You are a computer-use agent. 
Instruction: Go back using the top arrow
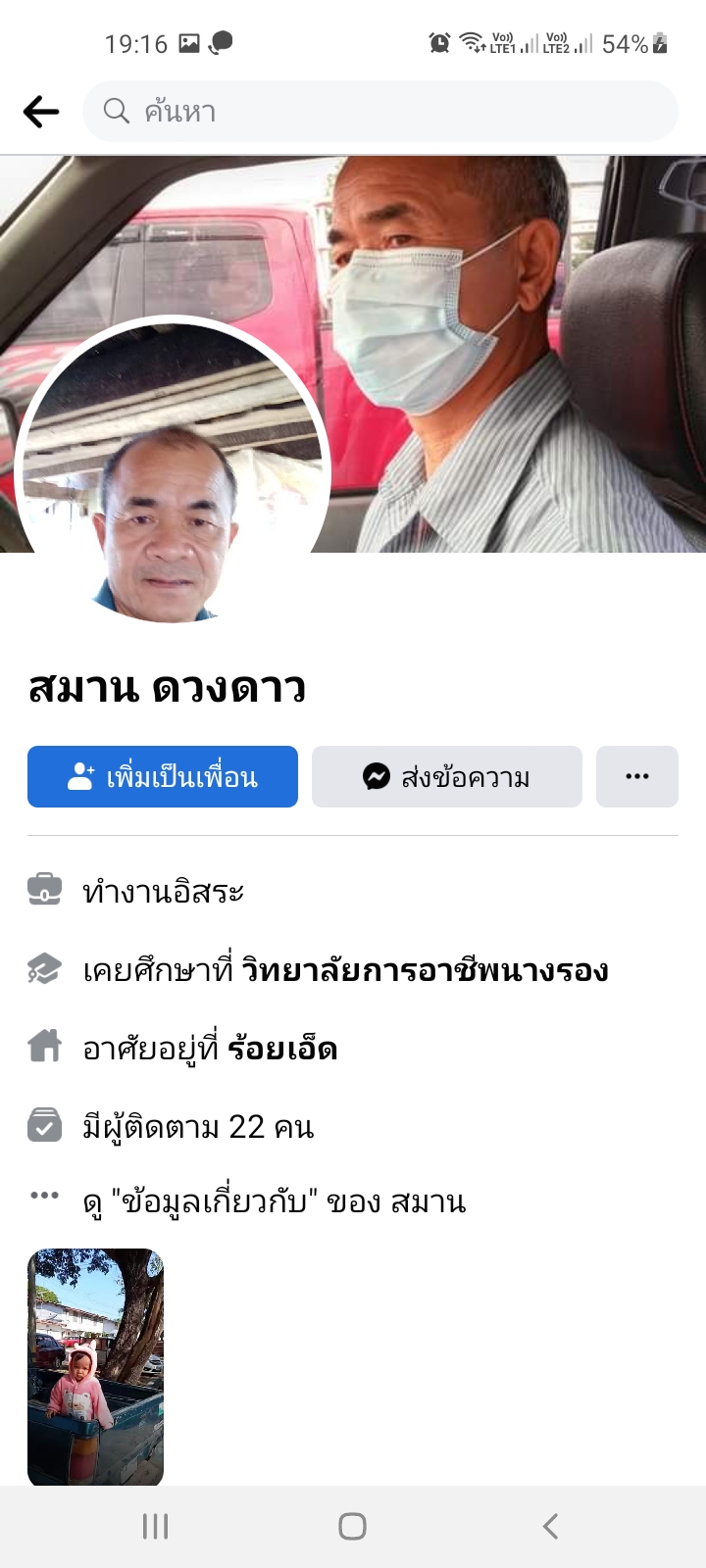pyautogui.click(x=41, y=112)
